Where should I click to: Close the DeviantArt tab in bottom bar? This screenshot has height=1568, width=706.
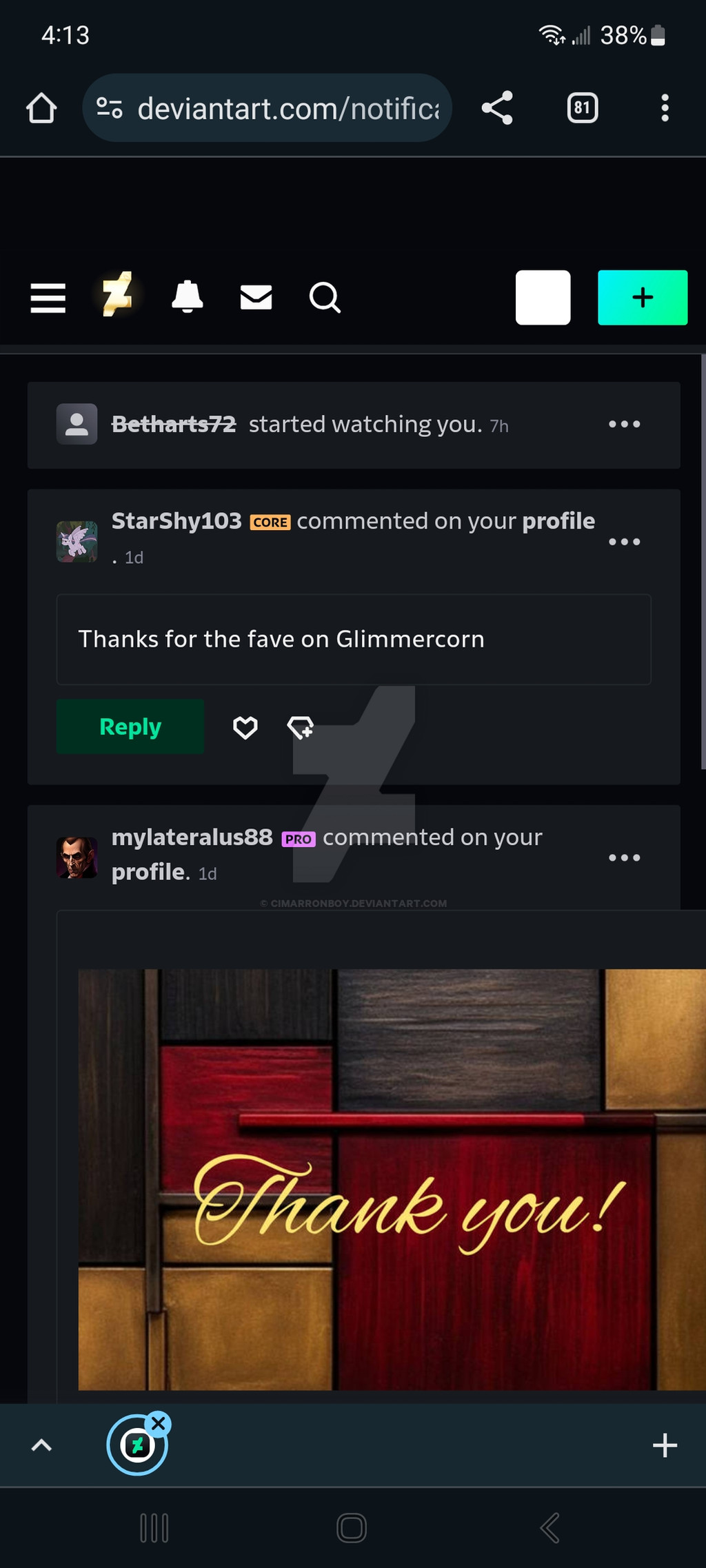(159, 1423)
